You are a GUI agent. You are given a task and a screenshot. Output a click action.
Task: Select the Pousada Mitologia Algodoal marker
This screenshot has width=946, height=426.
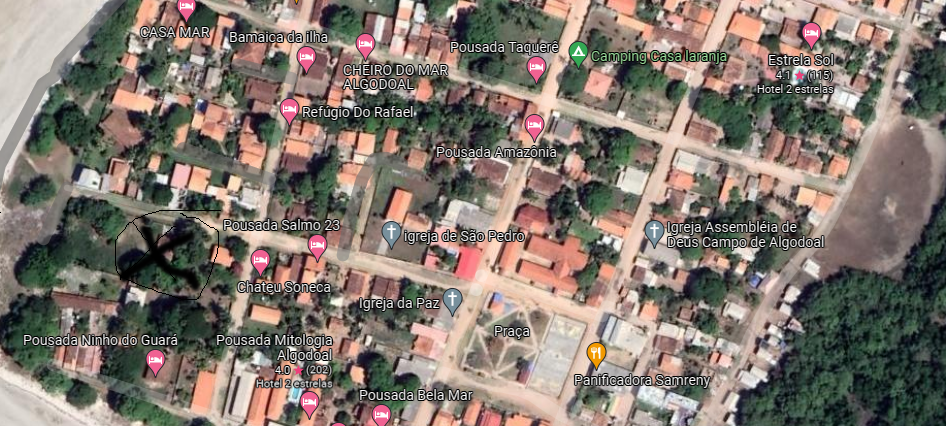pyautogui.click(x=309, y=403)
